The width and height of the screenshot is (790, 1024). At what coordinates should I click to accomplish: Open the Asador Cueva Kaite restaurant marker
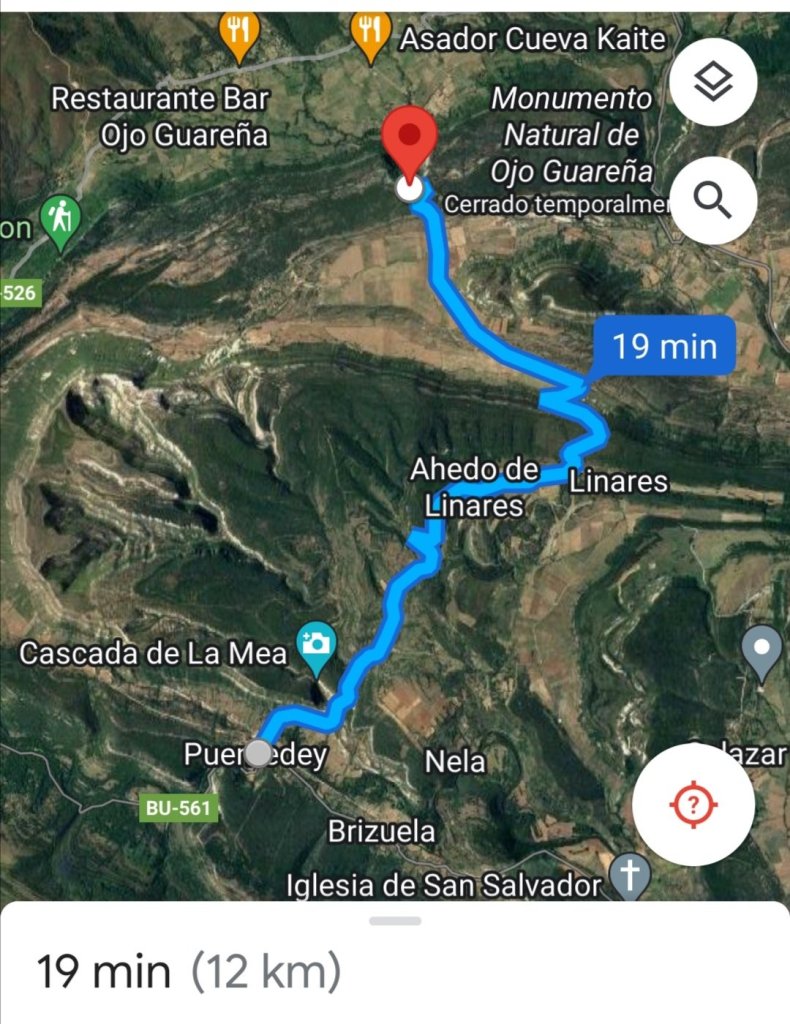pyautogui.click(x=371, y=36)
